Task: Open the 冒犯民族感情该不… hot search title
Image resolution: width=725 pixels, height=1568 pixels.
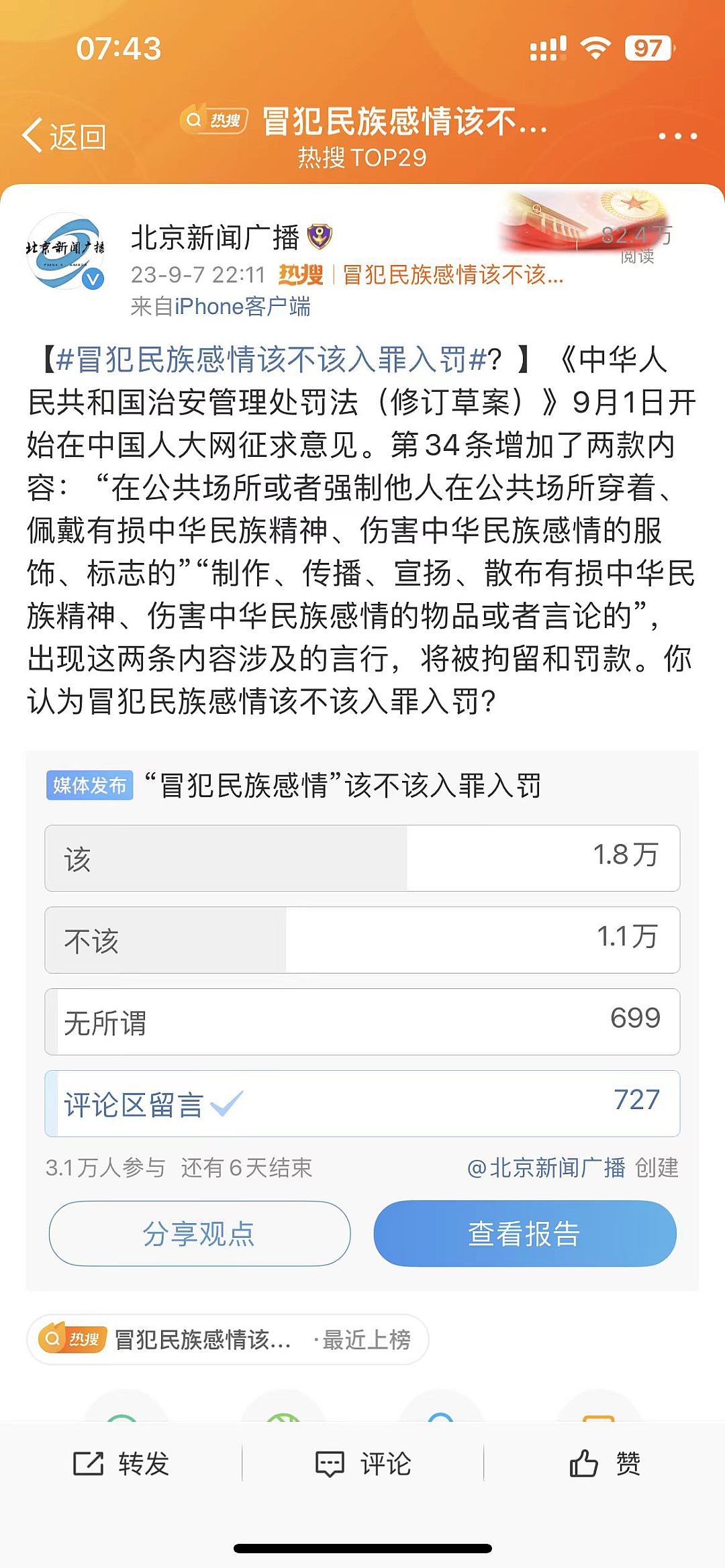Action: pyautogui.click(x=403, y=122)
